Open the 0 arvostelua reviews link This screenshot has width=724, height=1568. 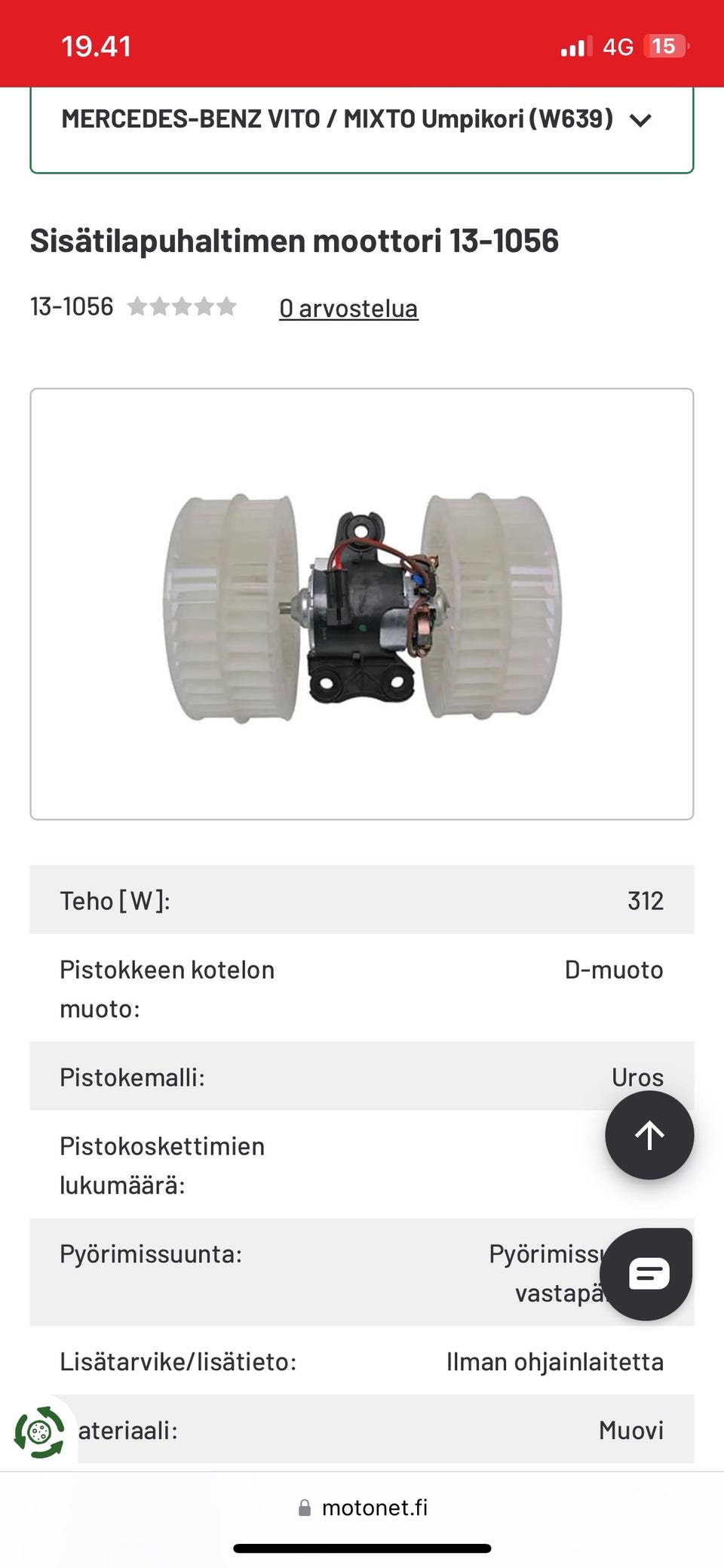tap(348, 308)
